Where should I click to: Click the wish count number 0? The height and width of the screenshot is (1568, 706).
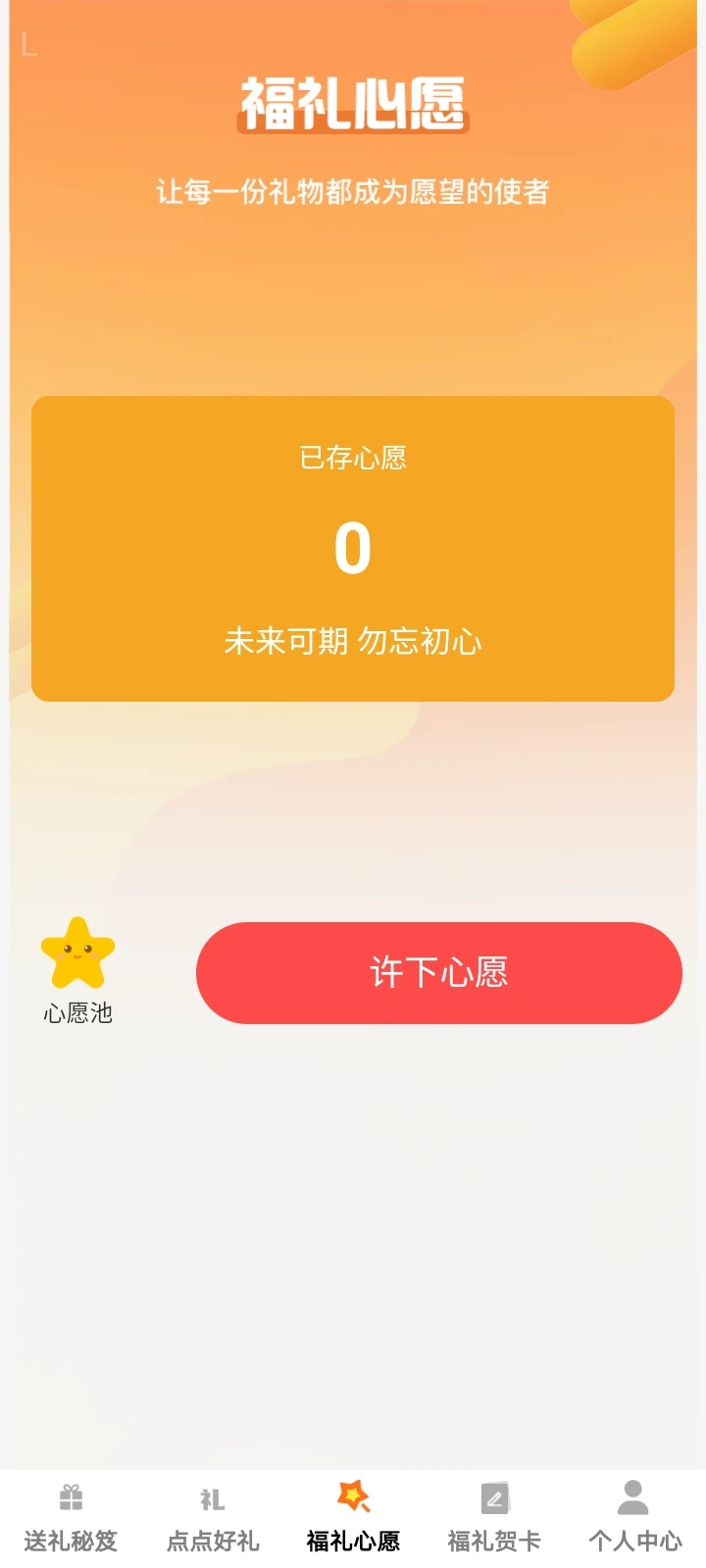click(352, 549)
